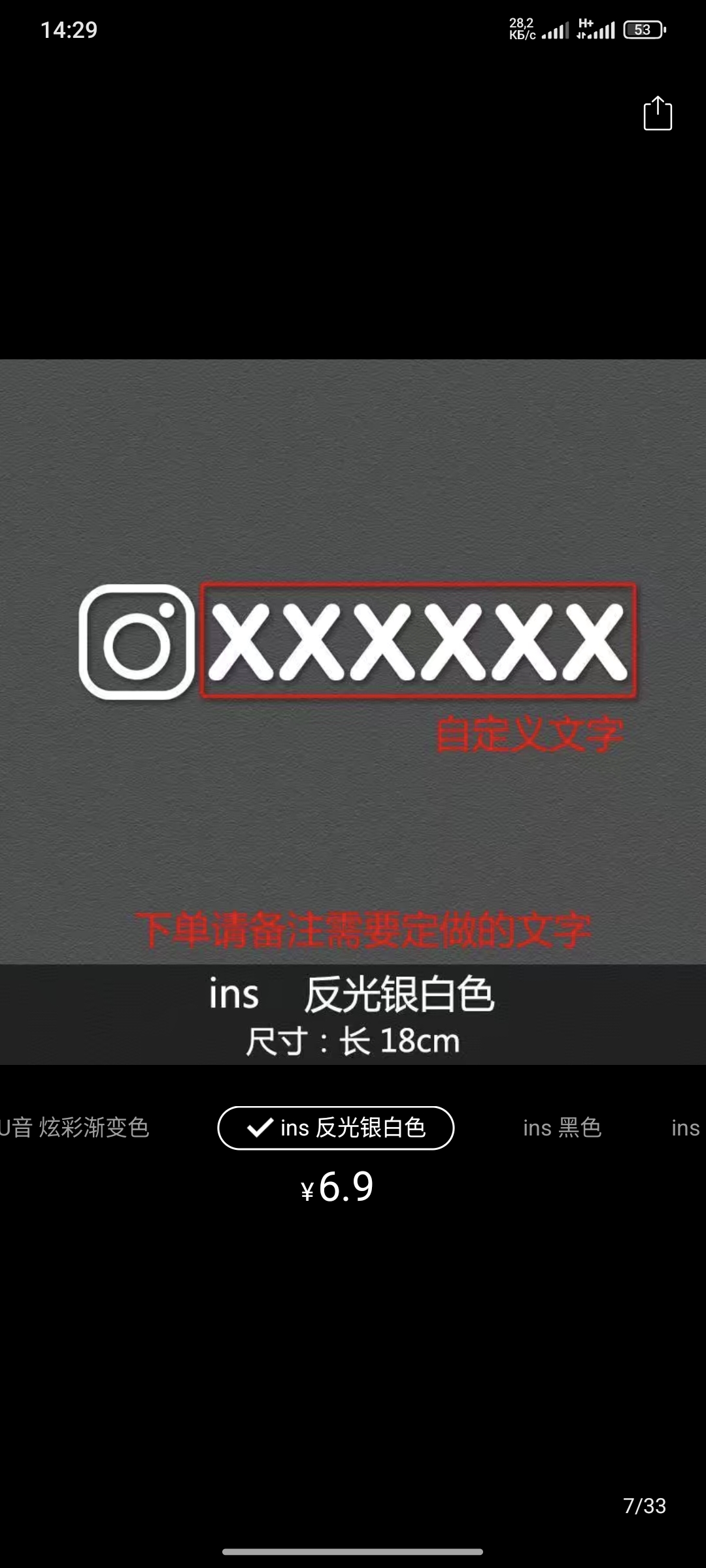
Task: Choose the partially visible ins option
Action: (685, 1128)
